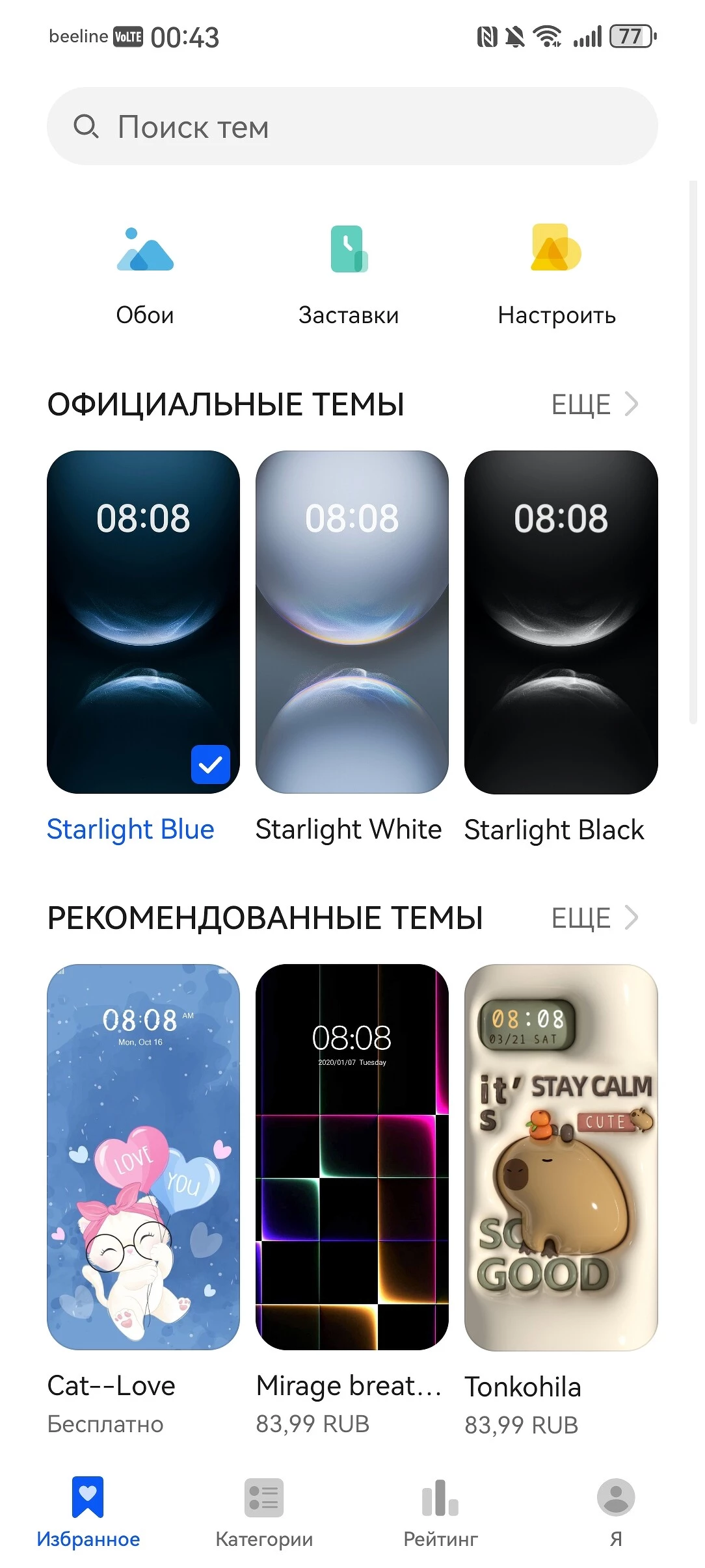
Task: Switch to the Избранное tab
Action: [x=88, y=1512]
